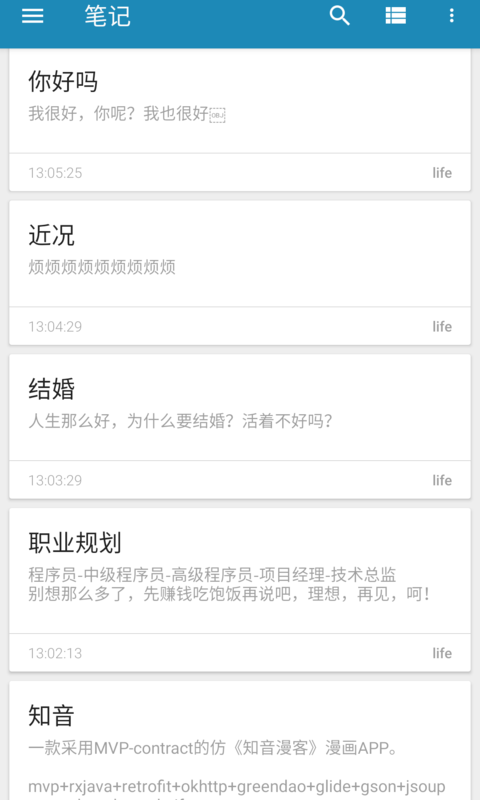480x800 pixels.
Task: Open the note titled 职业规划
Action: tap(240, 590)
